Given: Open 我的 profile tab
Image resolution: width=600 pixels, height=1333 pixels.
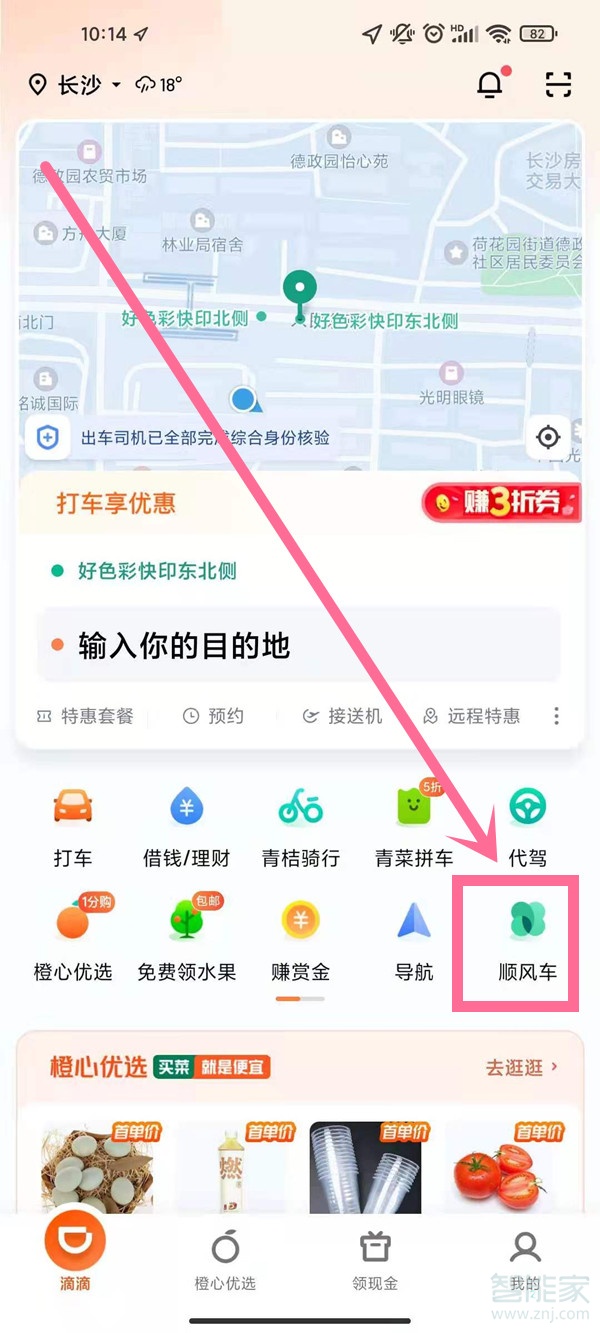Looking at the screenshot, I should tap(525, 1261).
